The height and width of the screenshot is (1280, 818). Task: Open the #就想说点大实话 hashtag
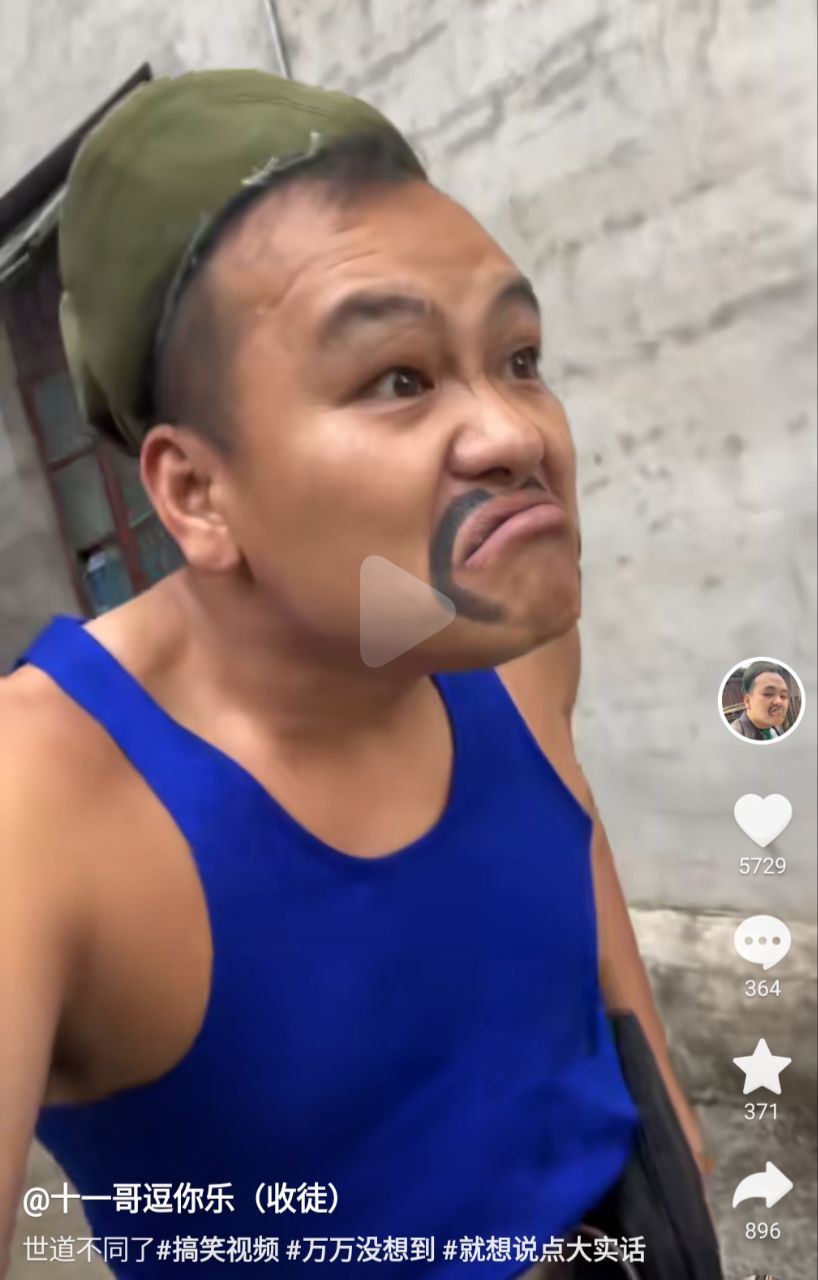(x=544, y=1249)
